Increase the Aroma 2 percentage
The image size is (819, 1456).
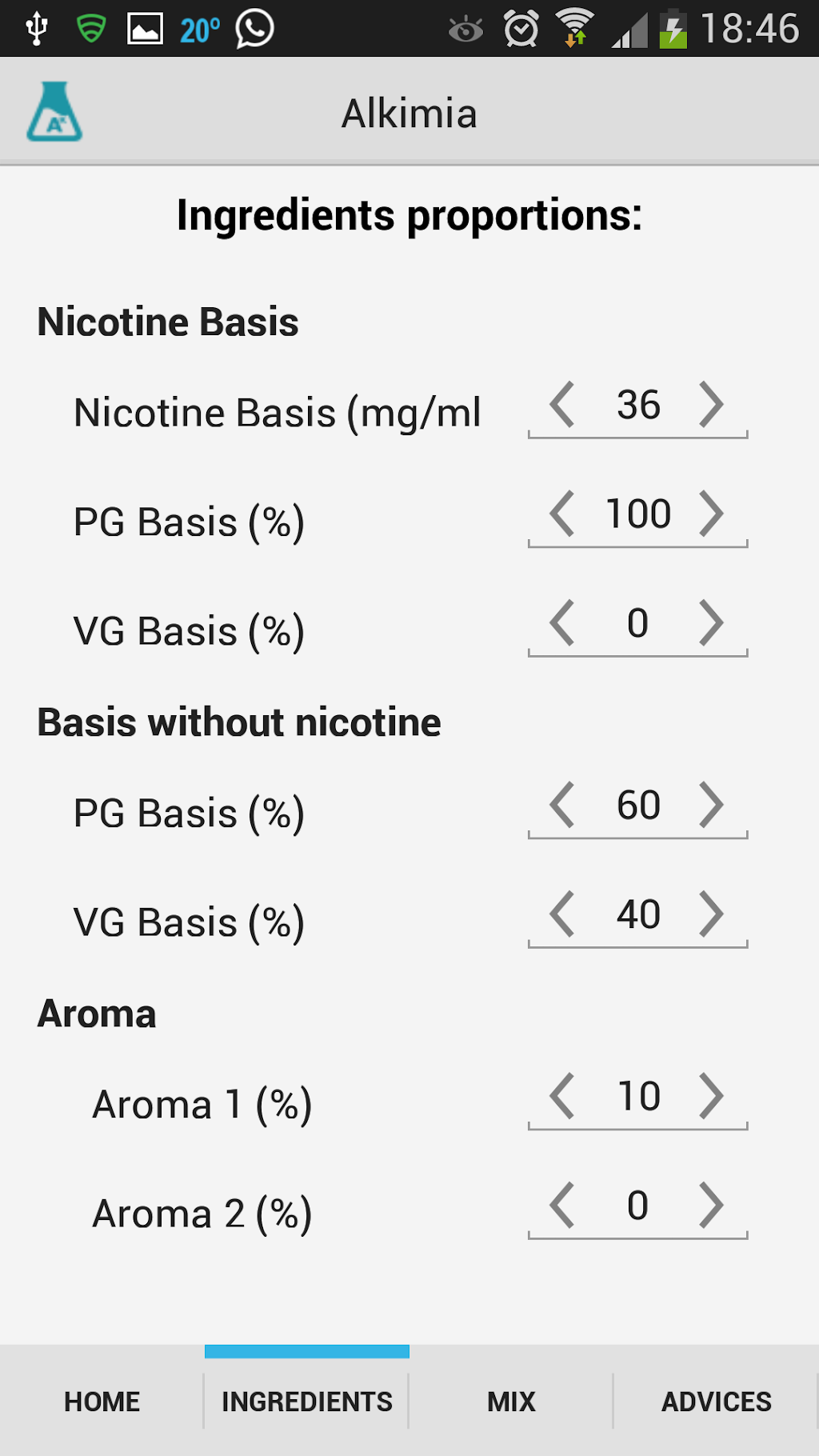coord(711,1206)
